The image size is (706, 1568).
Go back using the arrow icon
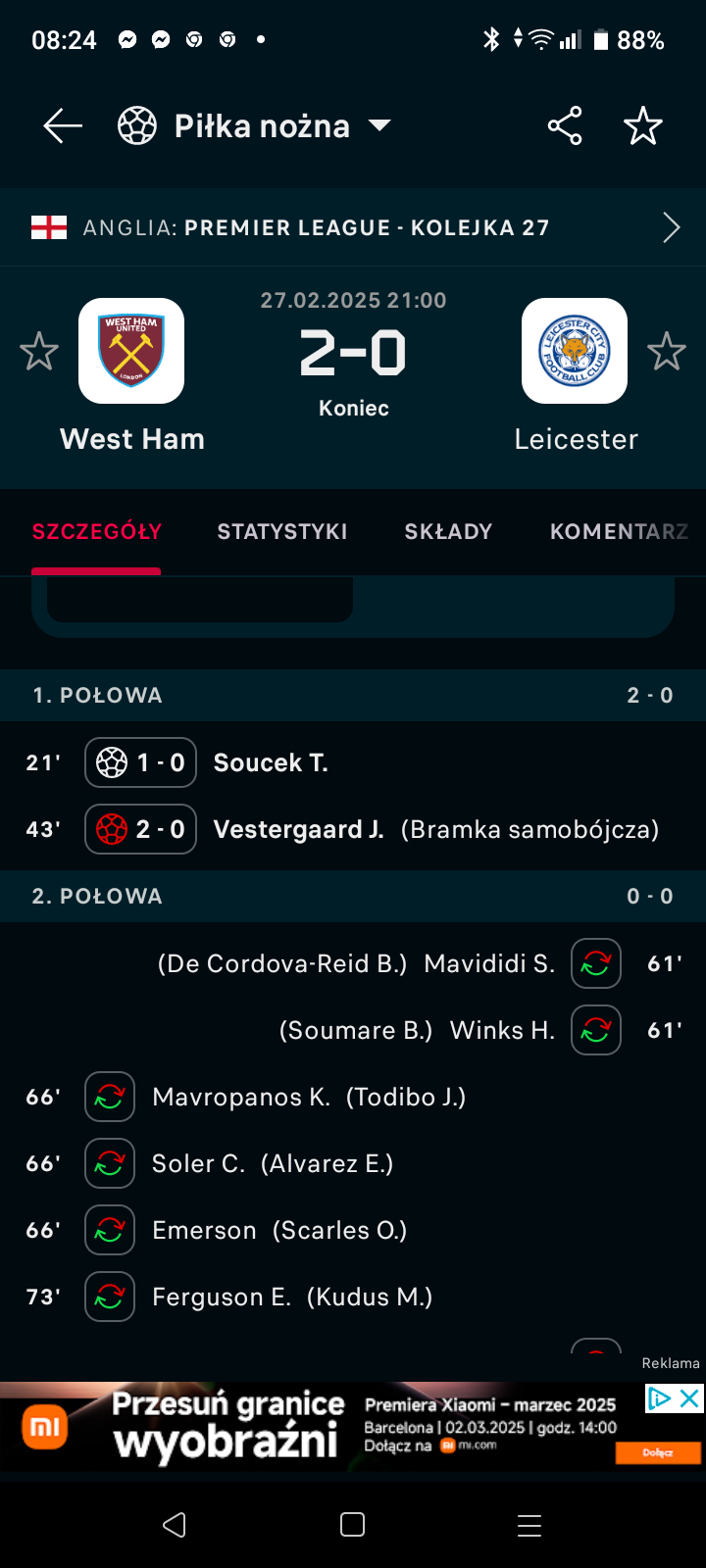(x=63, y=125)
